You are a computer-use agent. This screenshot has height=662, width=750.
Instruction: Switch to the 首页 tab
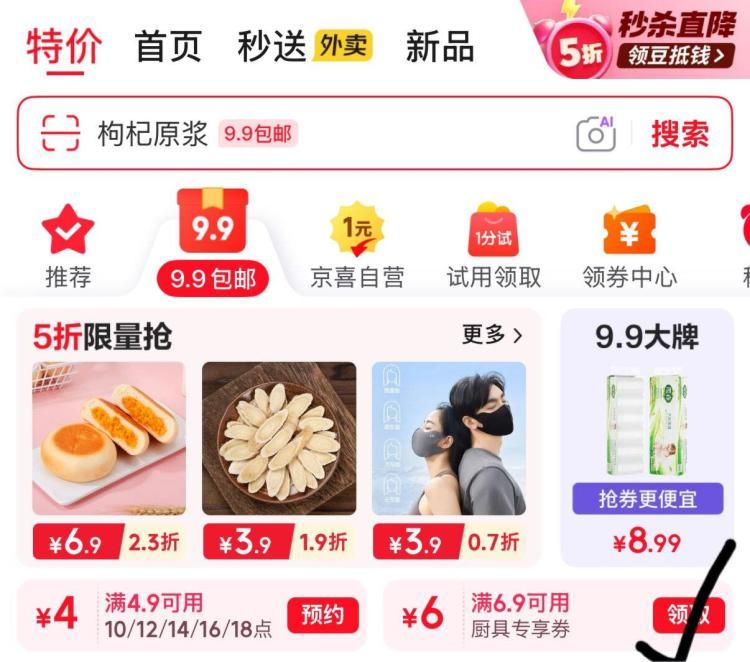pos(168,46)
